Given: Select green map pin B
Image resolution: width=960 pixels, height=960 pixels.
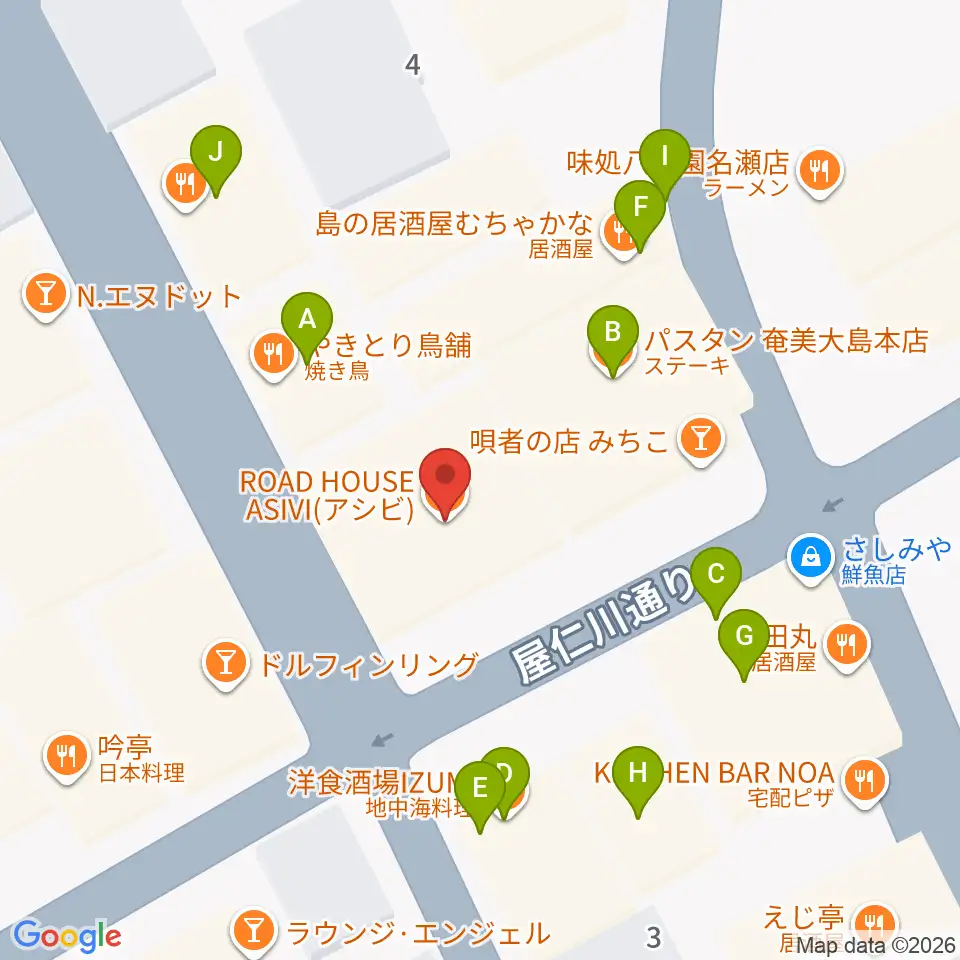Looking at the screenshot, I should pos(612,336).
